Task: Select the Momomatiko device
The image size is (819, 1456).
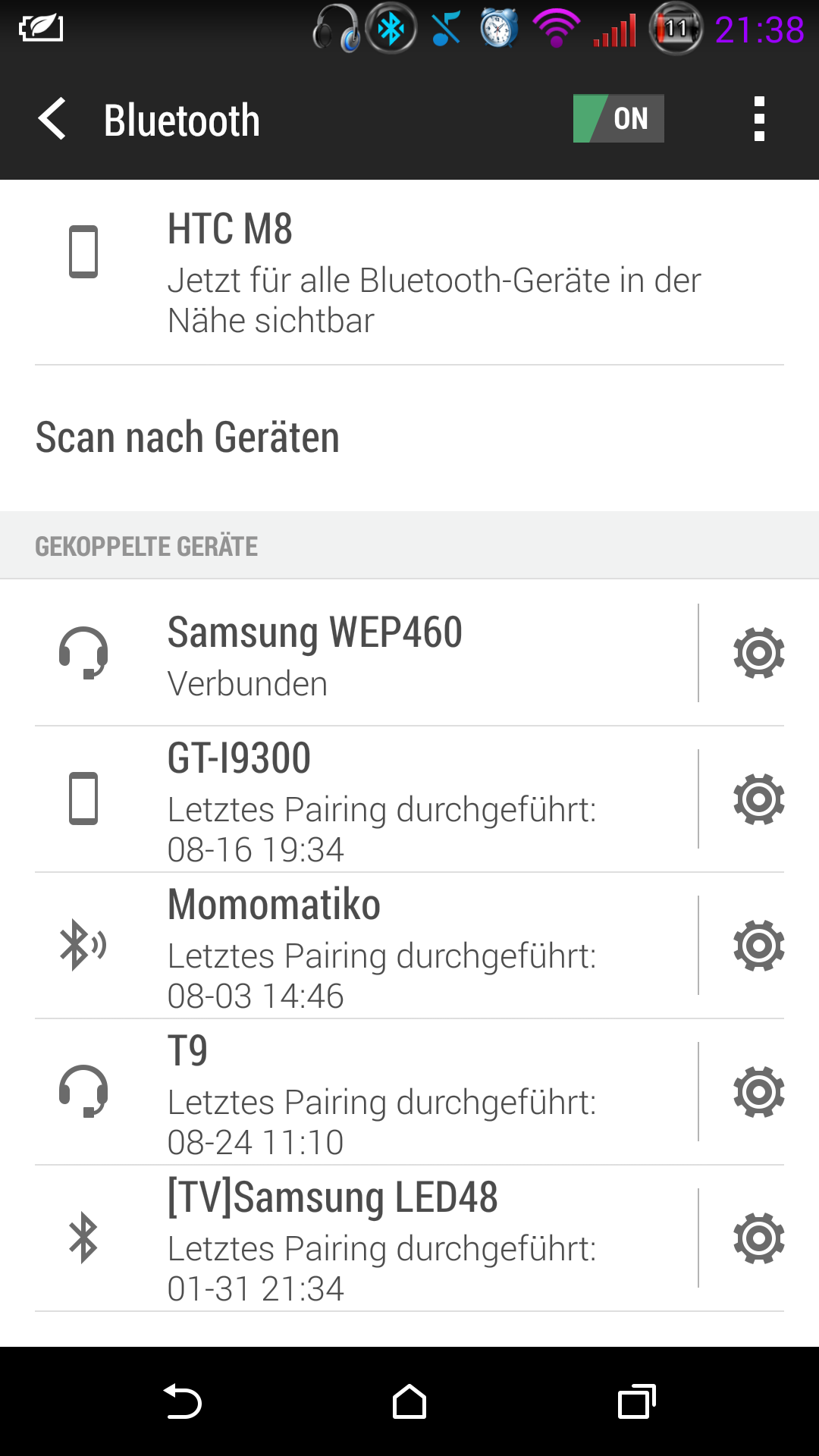Action: (349, 946)
